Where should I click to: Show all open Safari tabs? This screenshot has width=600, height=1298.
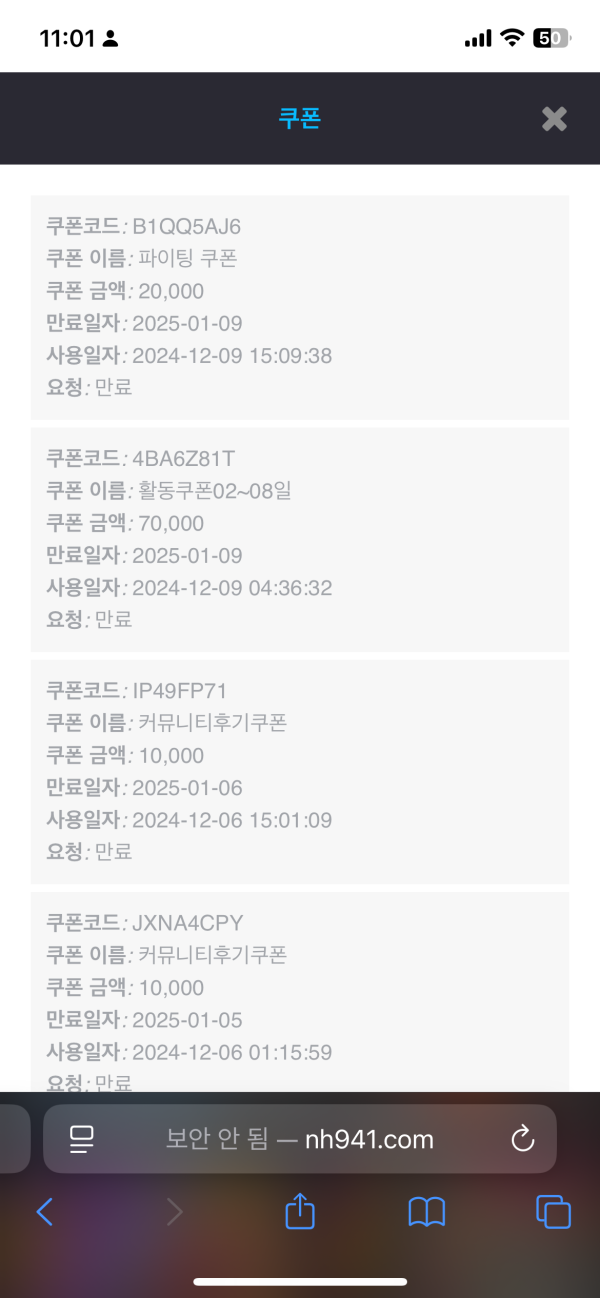tap(553, 1212)
